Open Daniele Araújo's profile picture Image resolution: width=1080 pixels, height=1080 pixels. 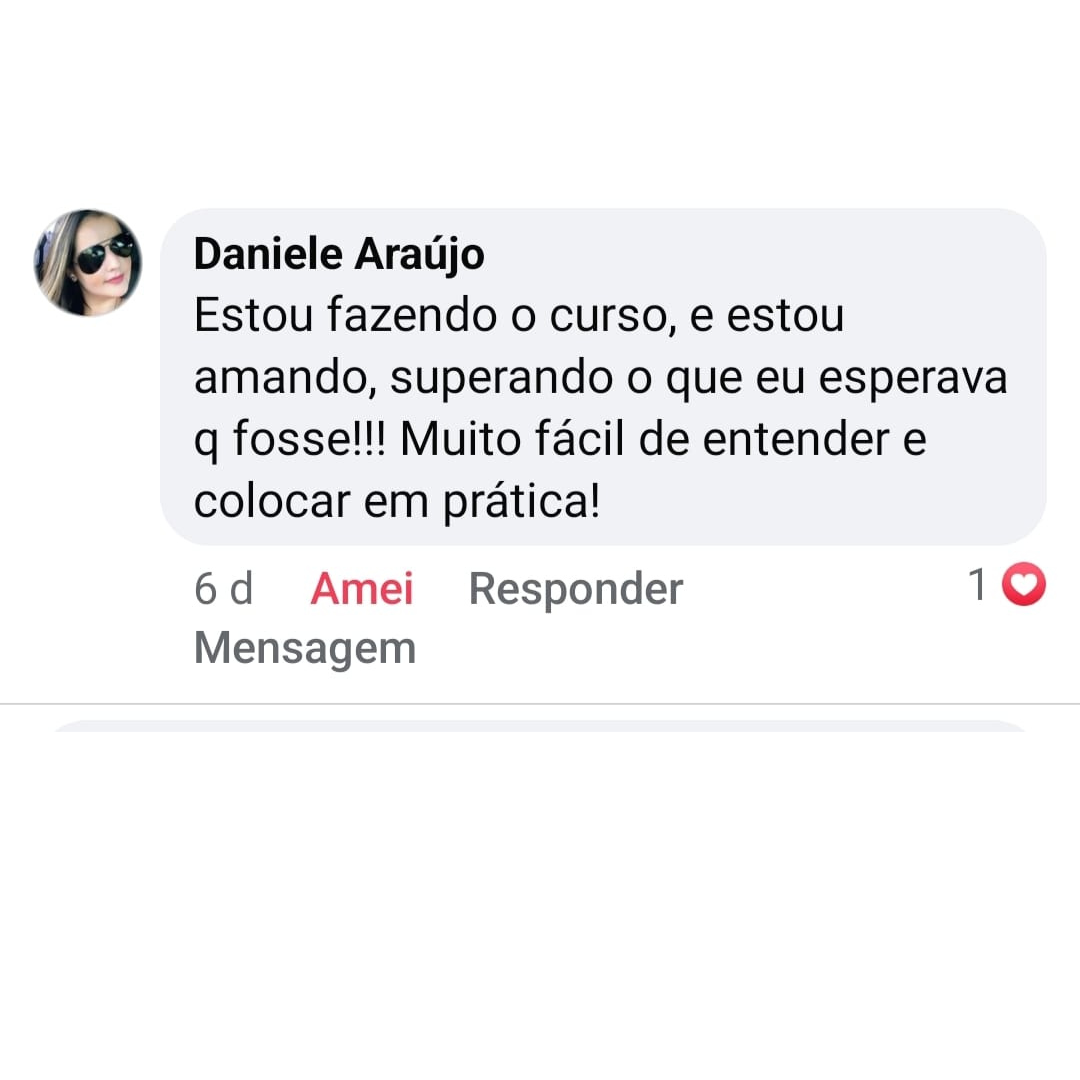pyautogui.click(x=88, y=263)
